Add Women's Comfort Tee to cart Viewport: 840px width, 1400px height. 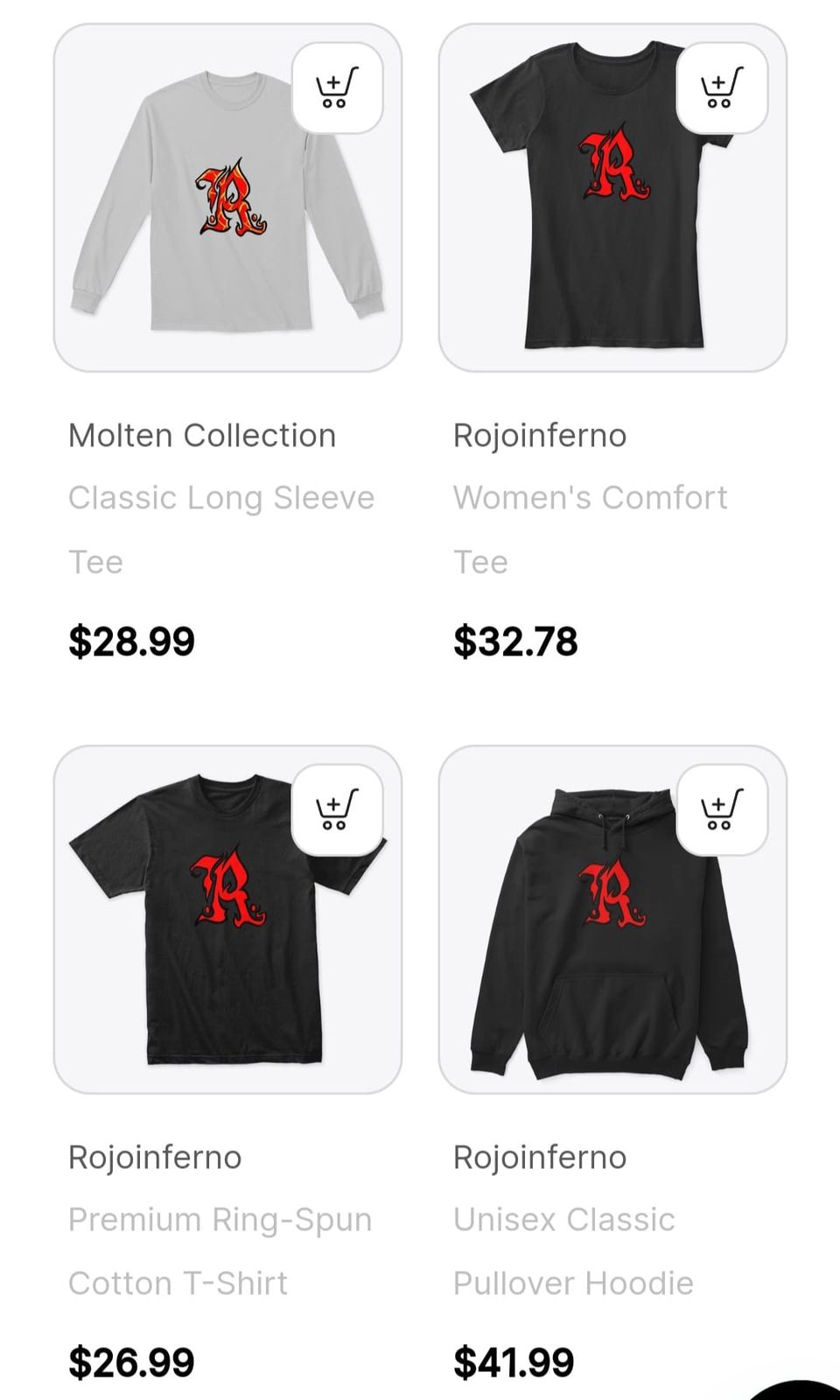click(x=722, y=88)
